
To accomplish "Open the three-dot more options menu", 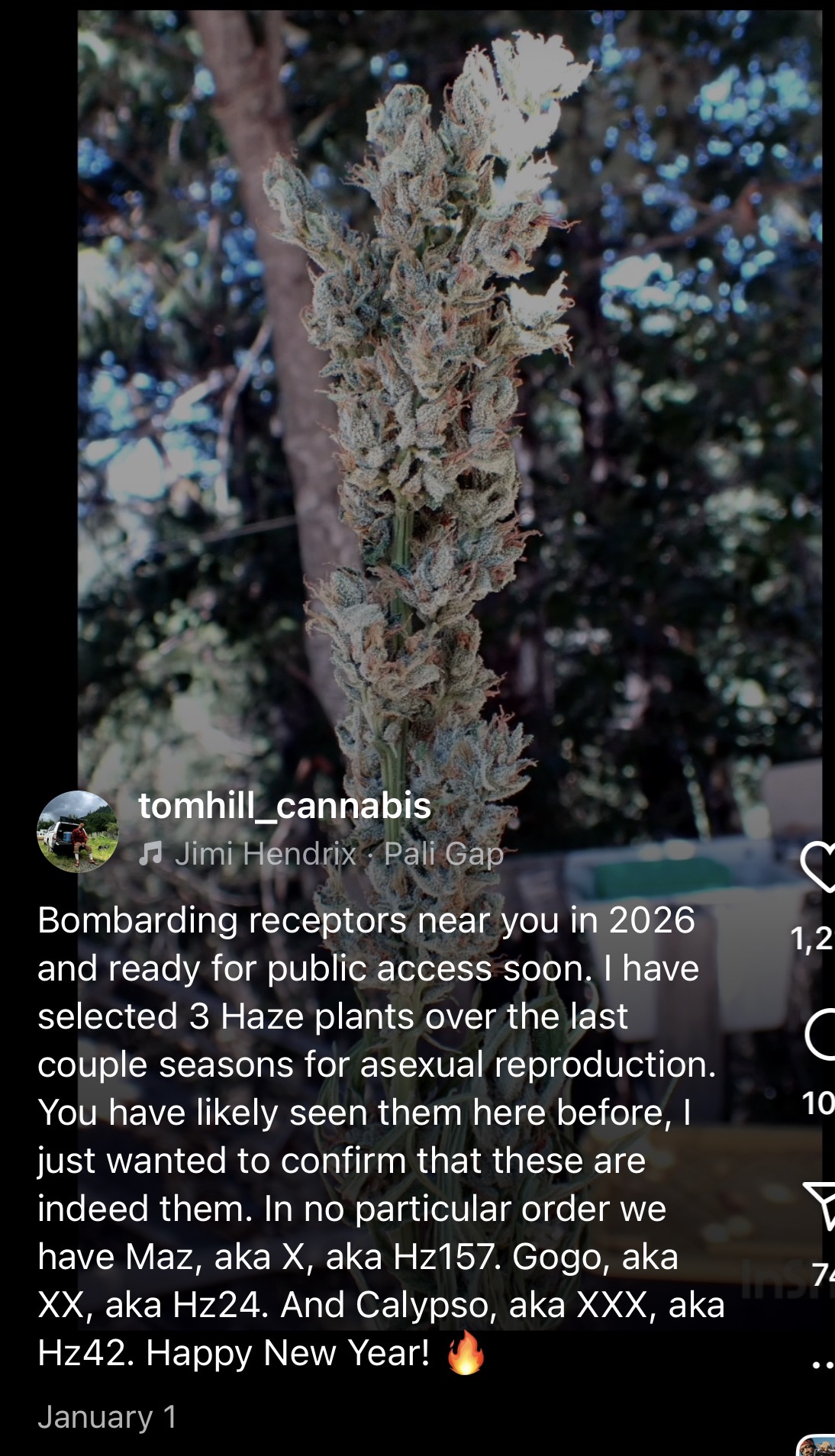I will coord(823,1364).
